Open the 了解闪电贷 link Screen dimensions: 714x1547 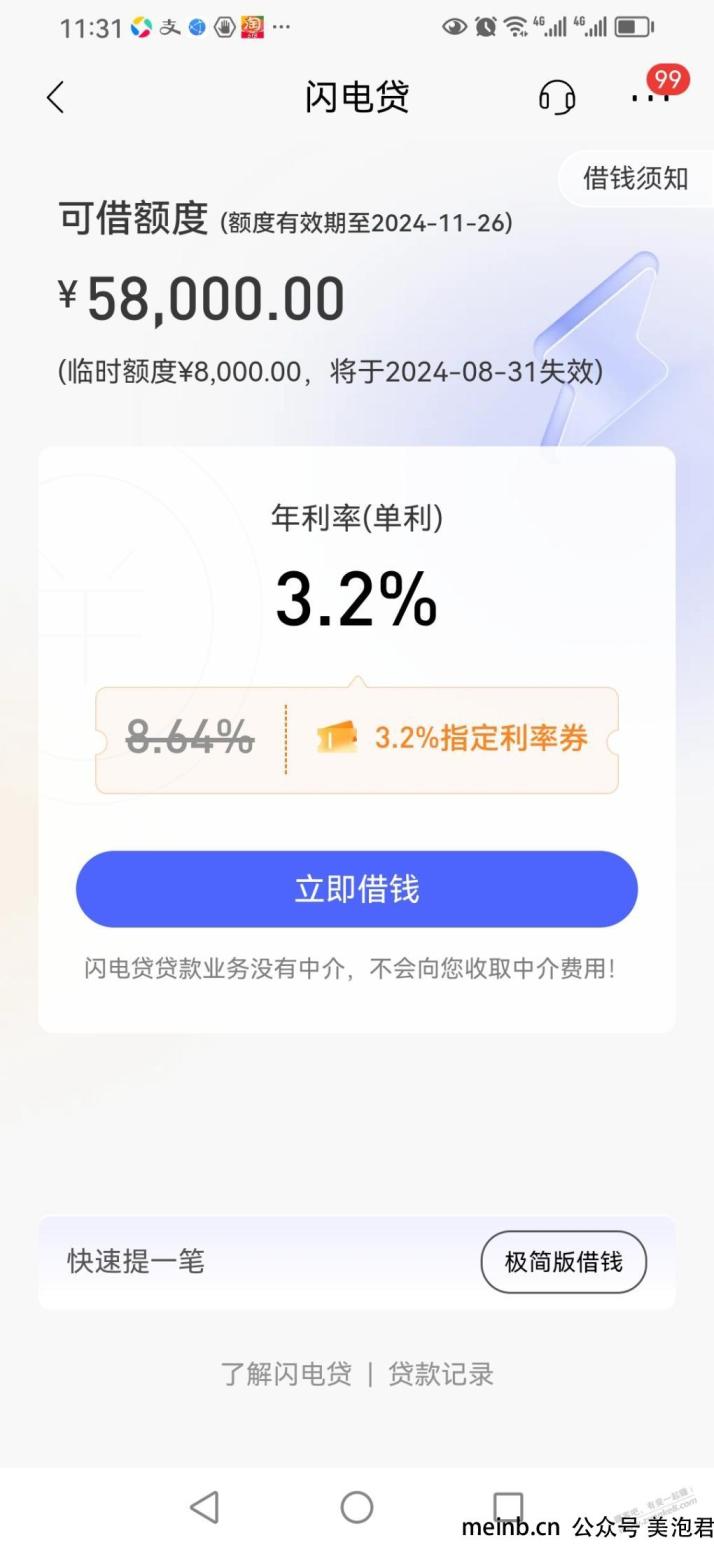click(x=286, y=1374)
